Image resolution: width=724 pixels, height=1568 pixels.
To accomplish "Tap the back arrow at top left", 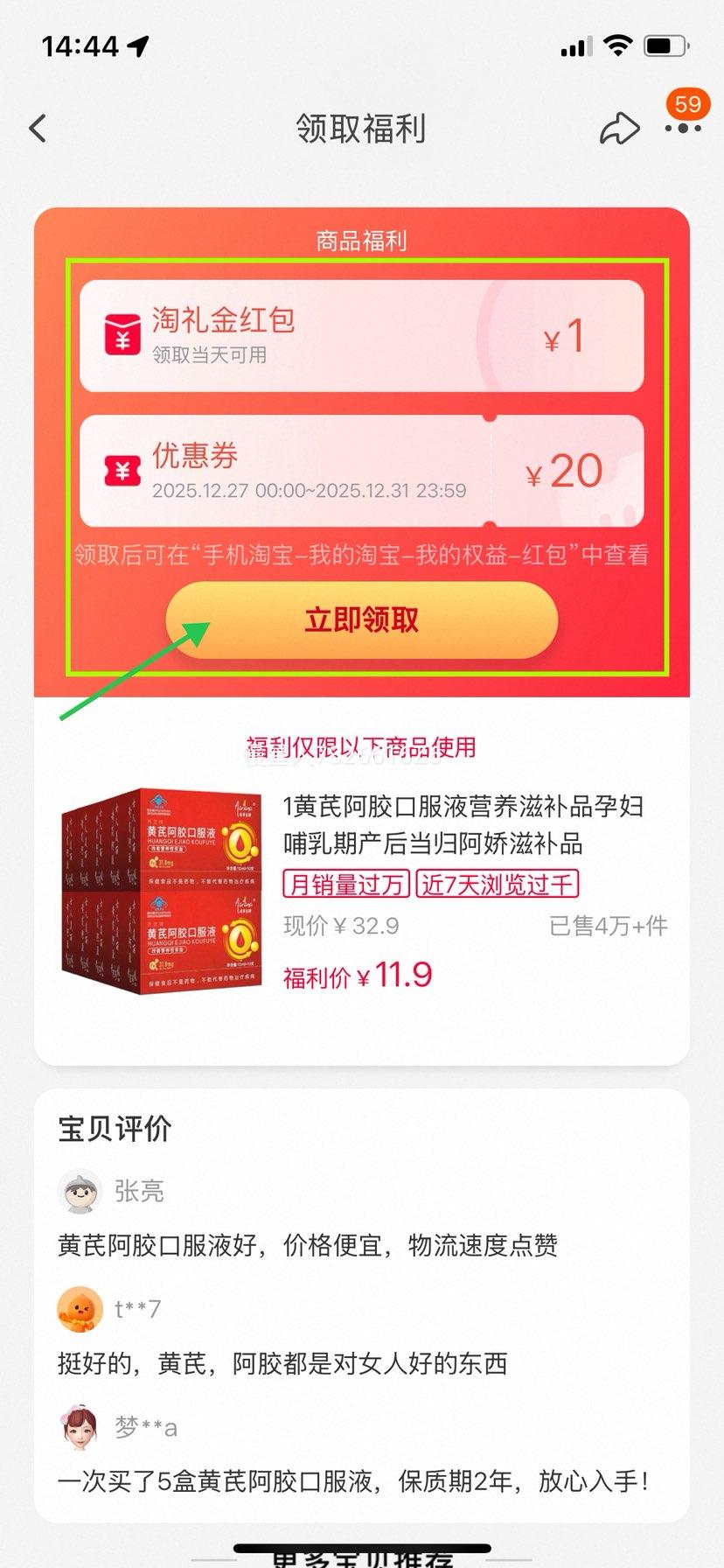I will tap(37, 128).
